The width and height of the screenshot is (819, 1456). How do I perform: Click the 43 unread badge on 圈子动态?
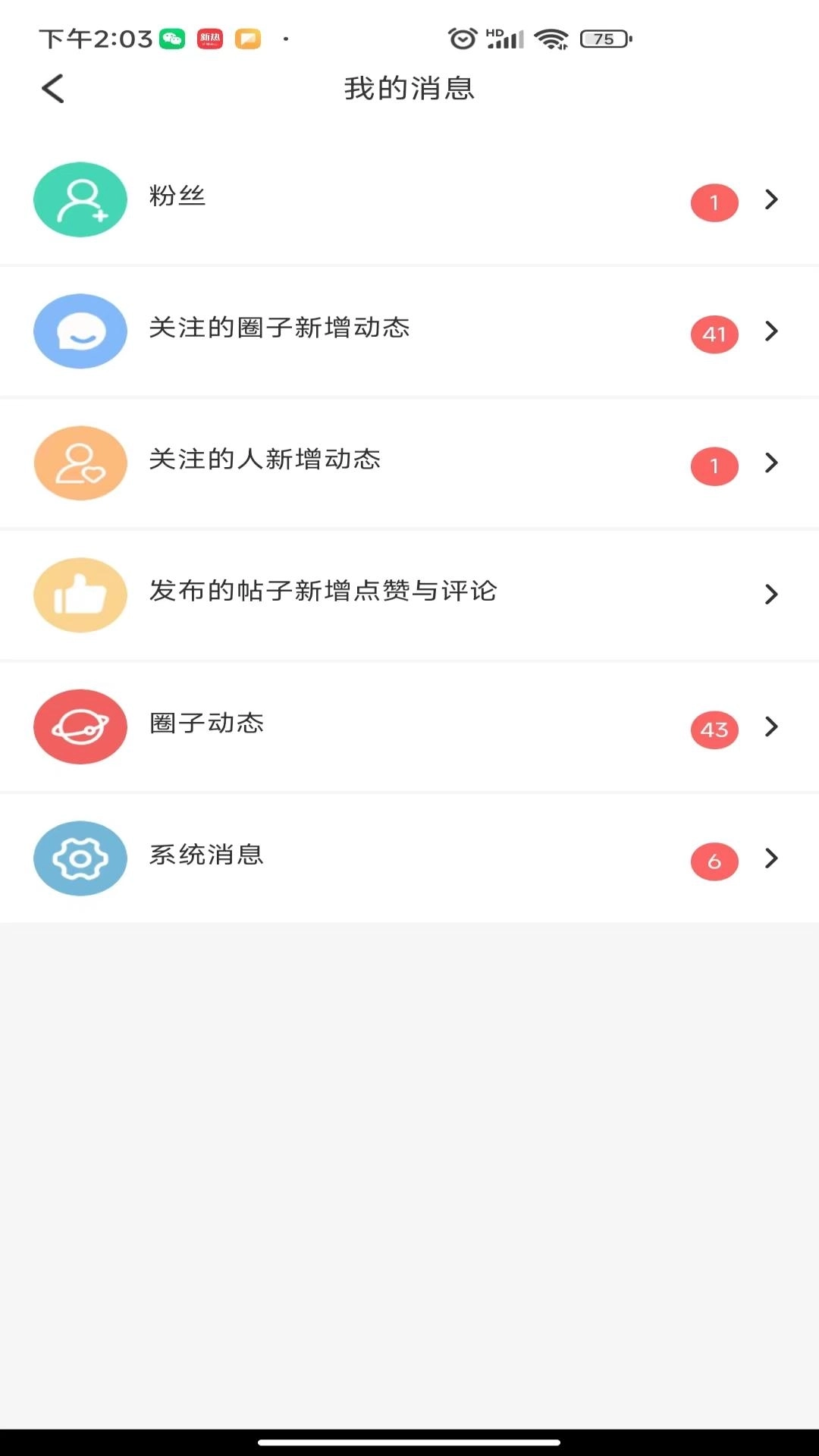(x=714, y=730)
